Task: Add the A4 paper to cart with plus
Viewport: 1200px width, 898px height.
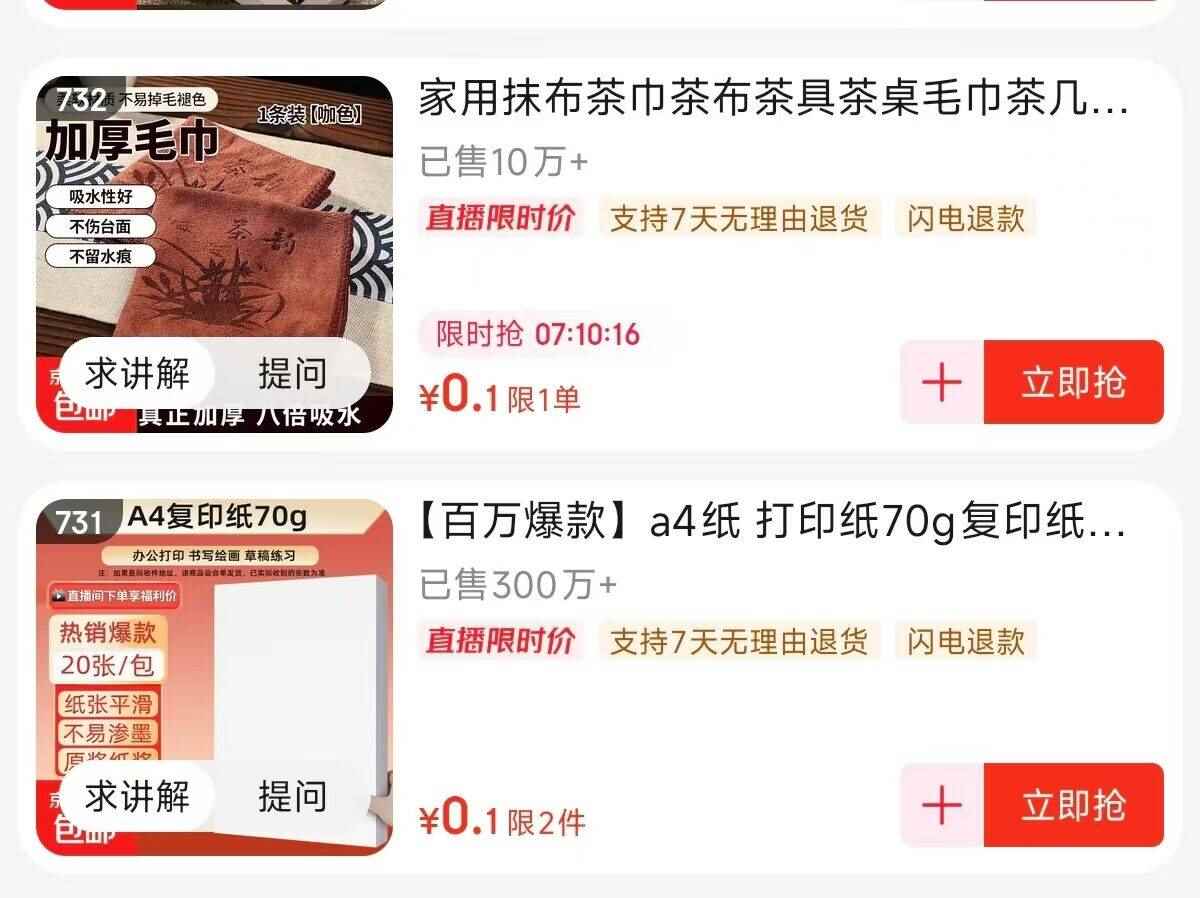Action: (x=941, y=805)
